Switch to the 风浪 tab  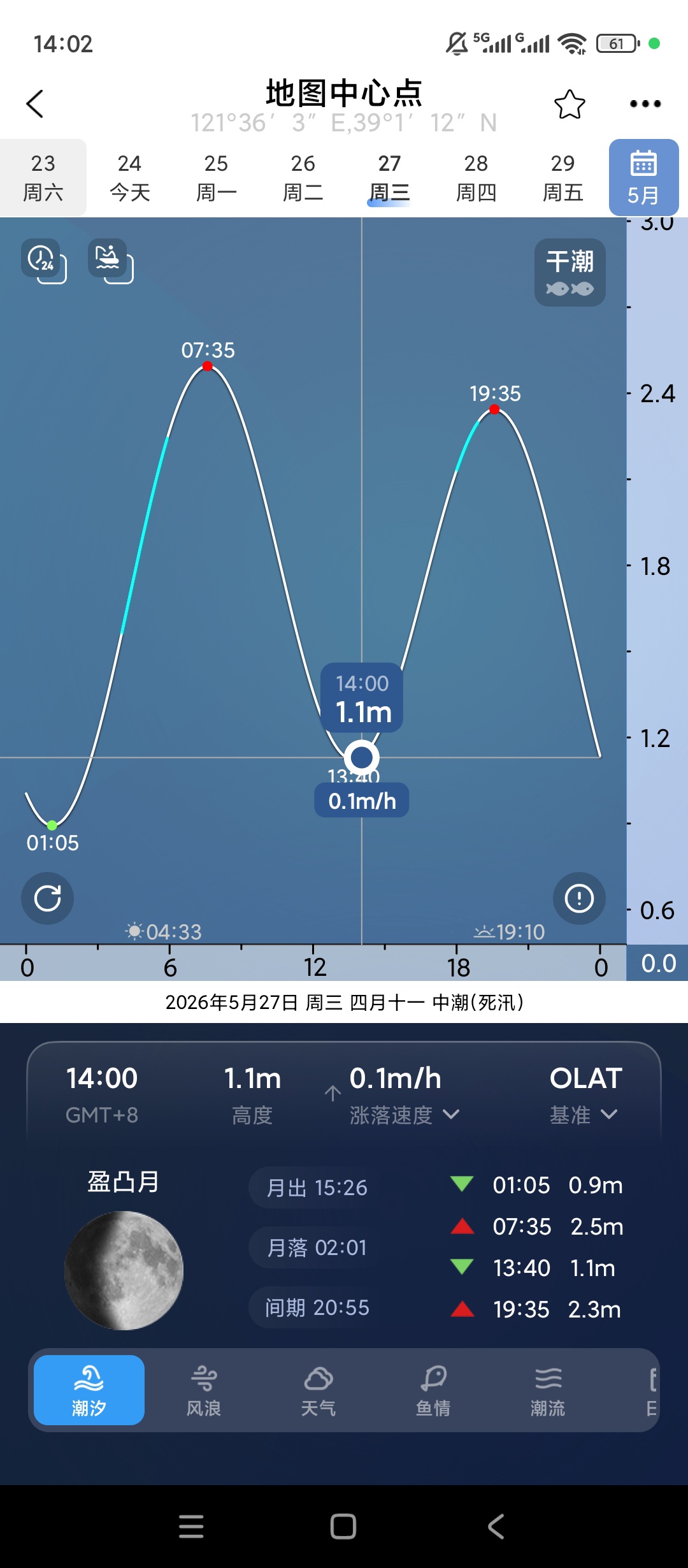pyautogui.click(x=204, y=1390)
